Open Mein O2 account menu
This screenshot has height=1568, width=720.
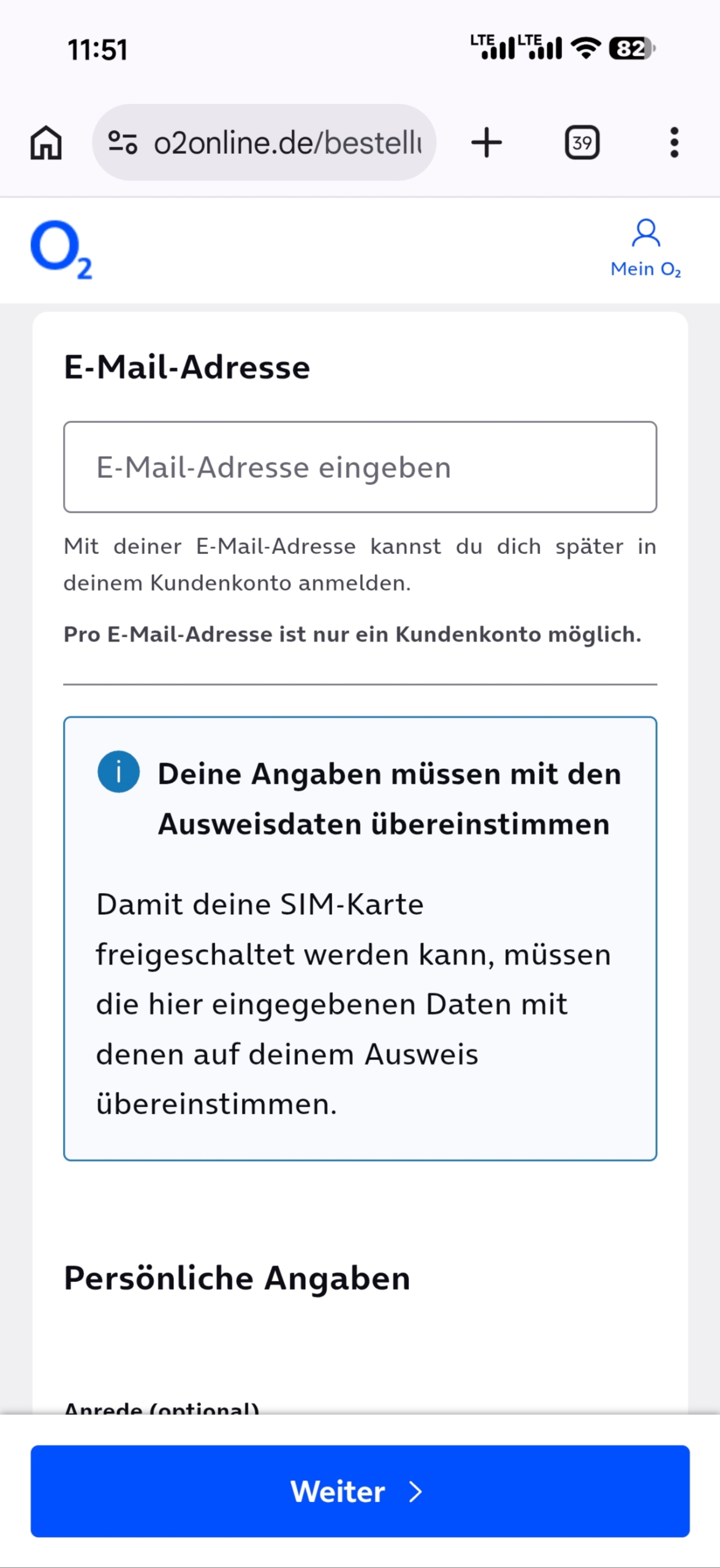coord(645,249)
